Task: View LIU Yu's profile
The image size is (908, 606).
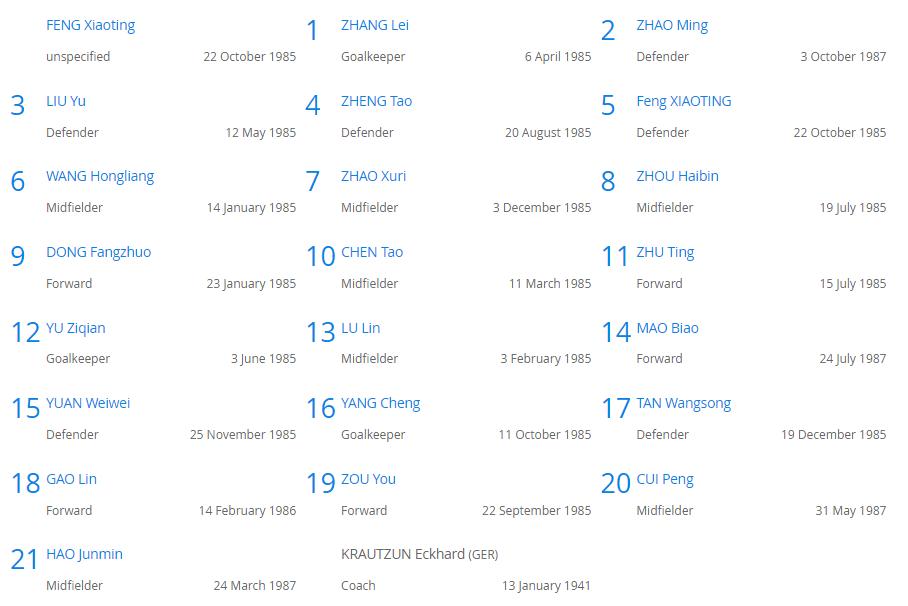Action: click(66, 101)
